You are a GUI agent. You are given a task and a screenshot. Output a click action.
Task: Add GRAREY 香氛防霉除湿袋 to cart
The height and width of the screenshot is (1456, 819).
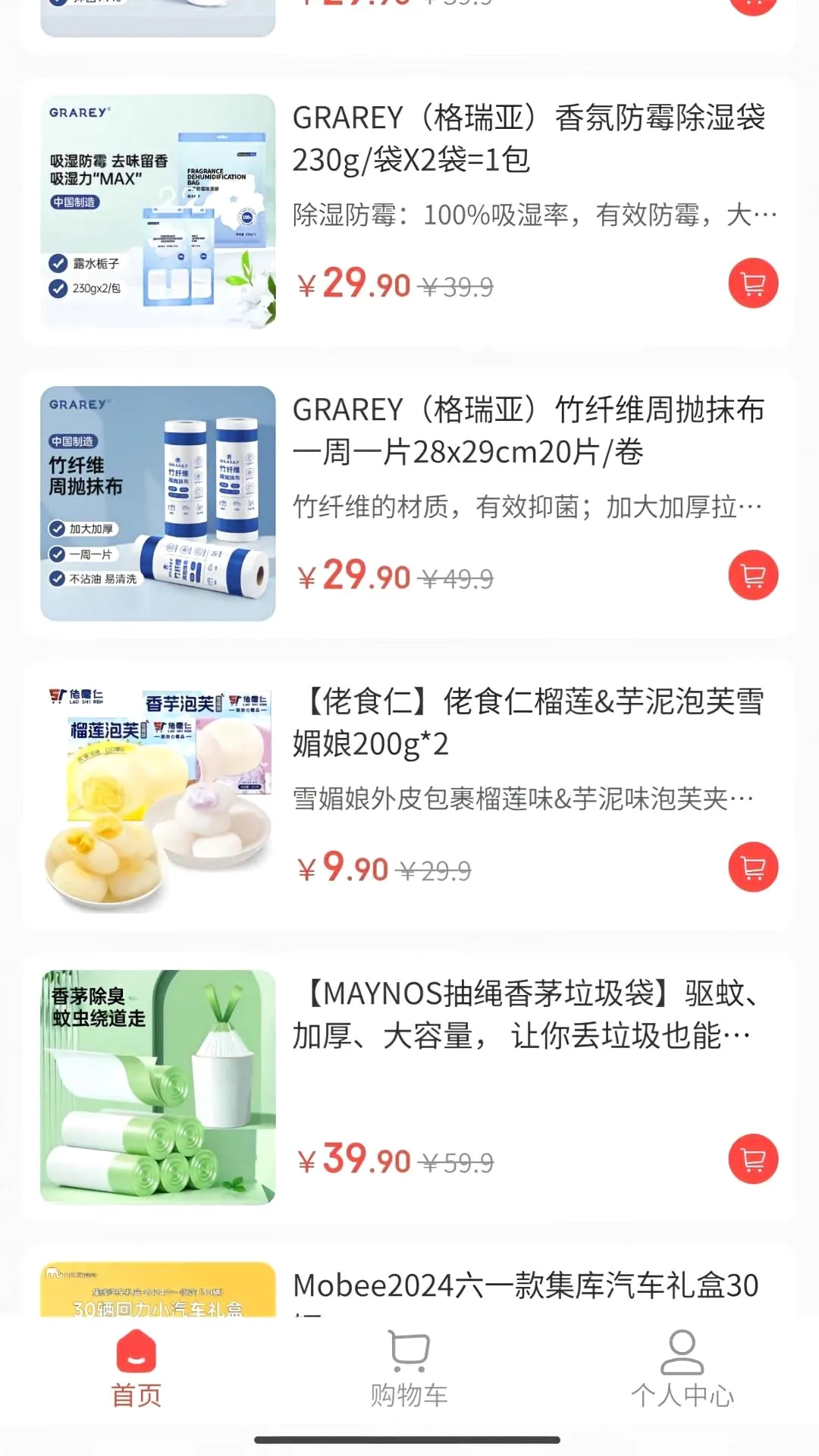753,284
